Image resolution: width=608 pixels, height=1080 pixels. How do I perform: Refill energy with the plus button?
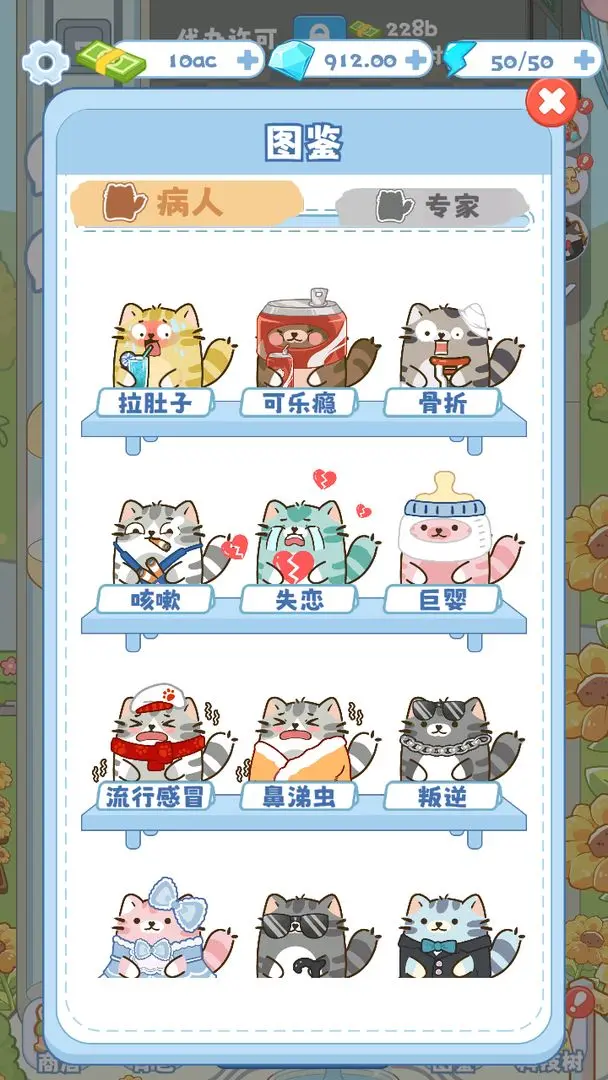(585, 61)
